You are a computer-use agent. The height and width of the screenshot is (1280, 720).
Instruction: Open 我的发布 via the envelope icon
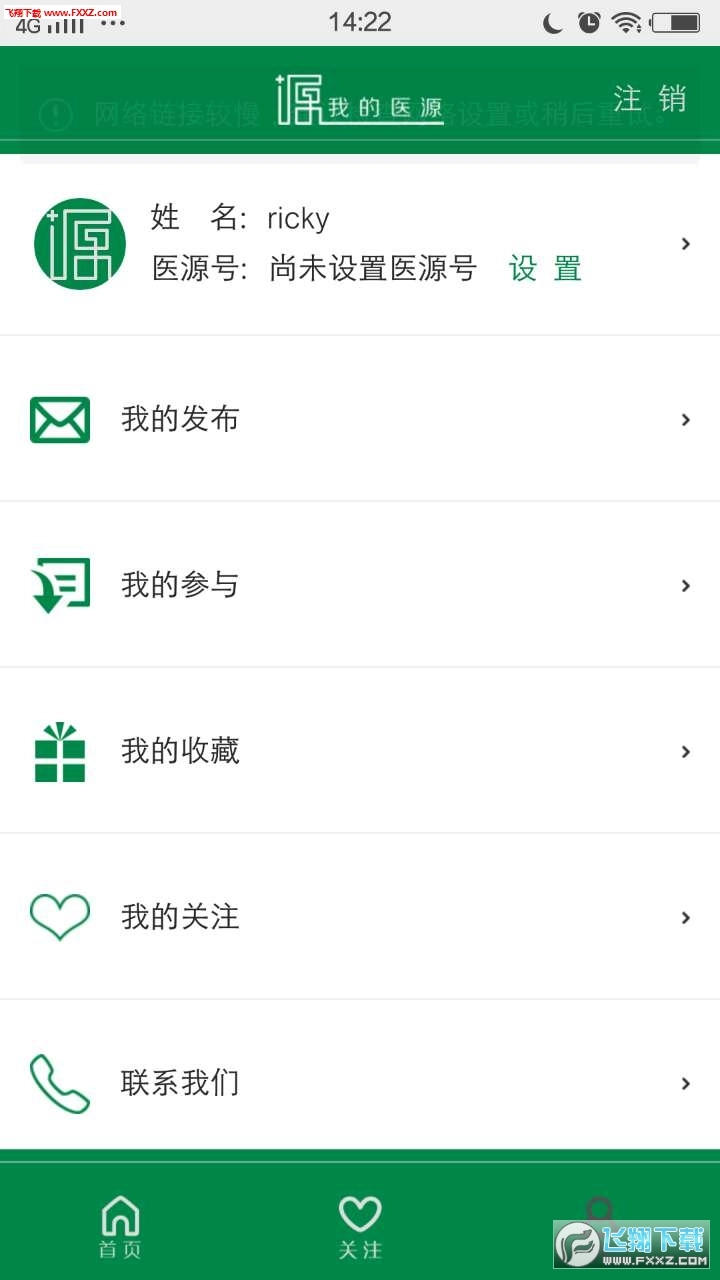point(59,419)
